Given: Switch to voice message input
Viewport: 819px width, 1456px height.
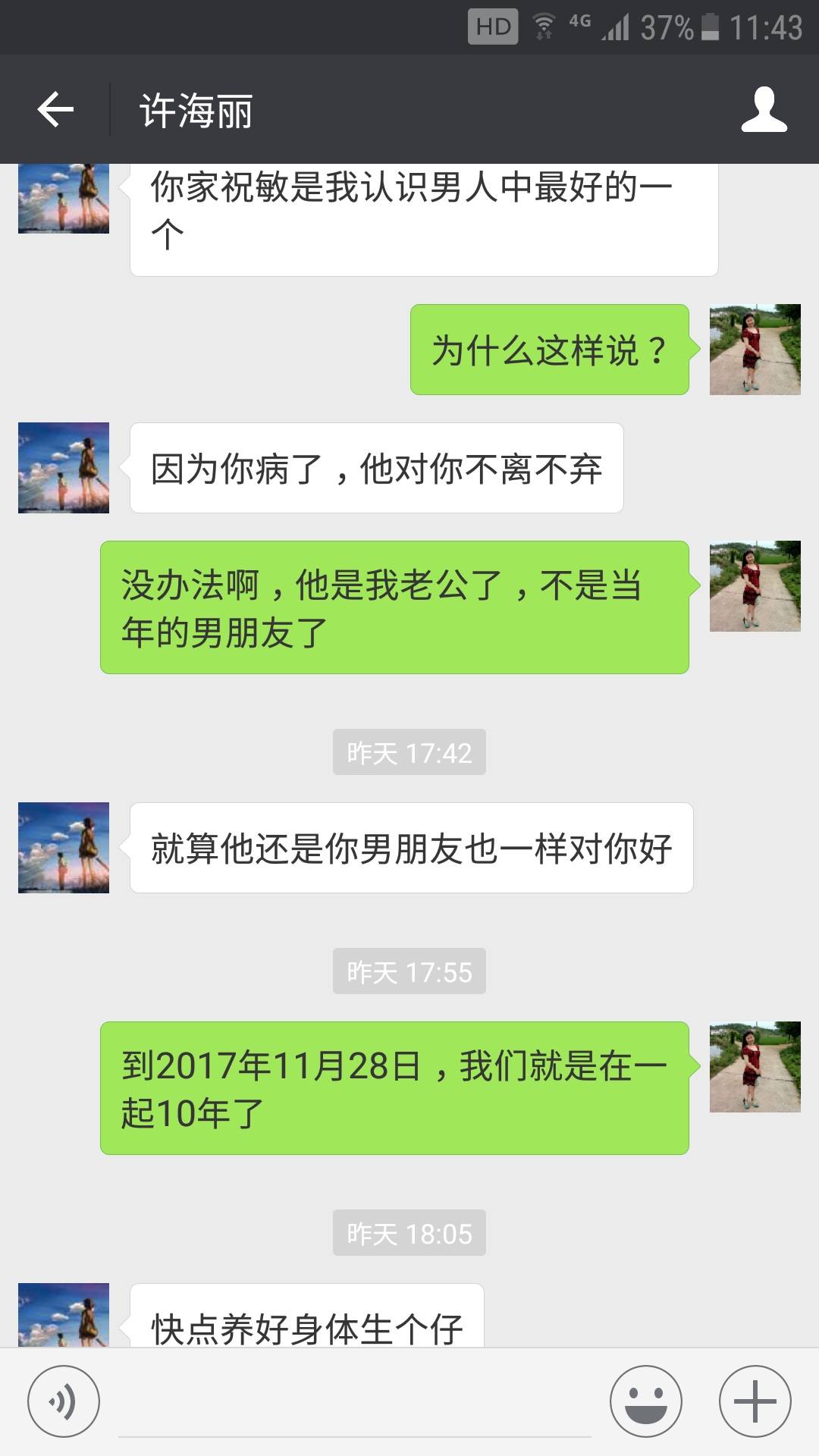Looking at the screenshot, I should coord(64,1402).
